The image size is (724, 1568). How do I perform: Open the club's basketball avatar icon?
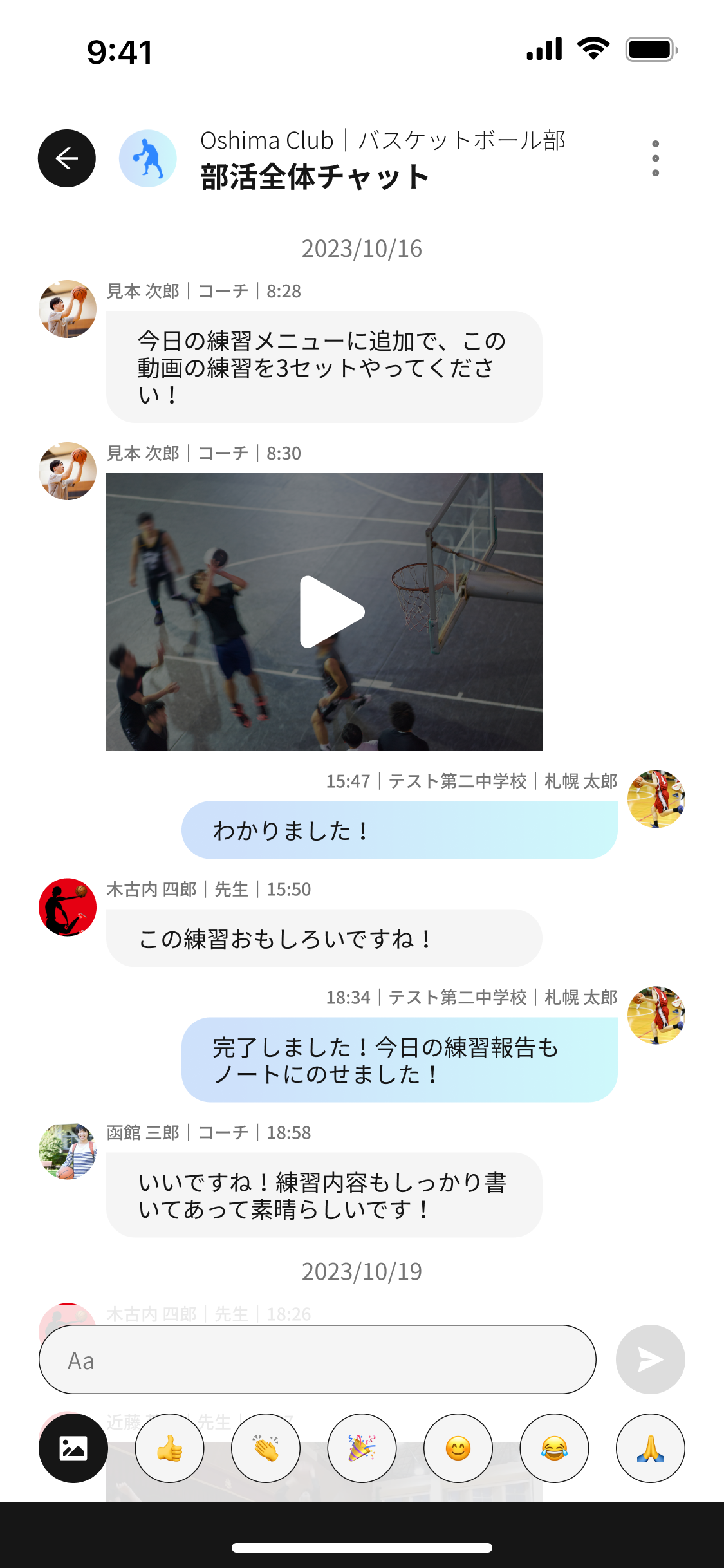(x=148, y=158)
